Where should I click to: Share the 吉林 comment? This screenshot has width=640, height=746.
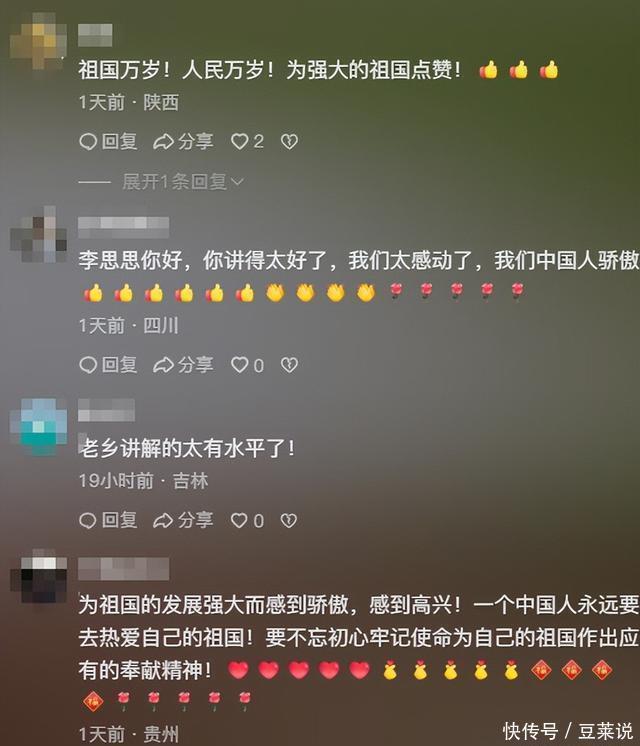[183, 520]
